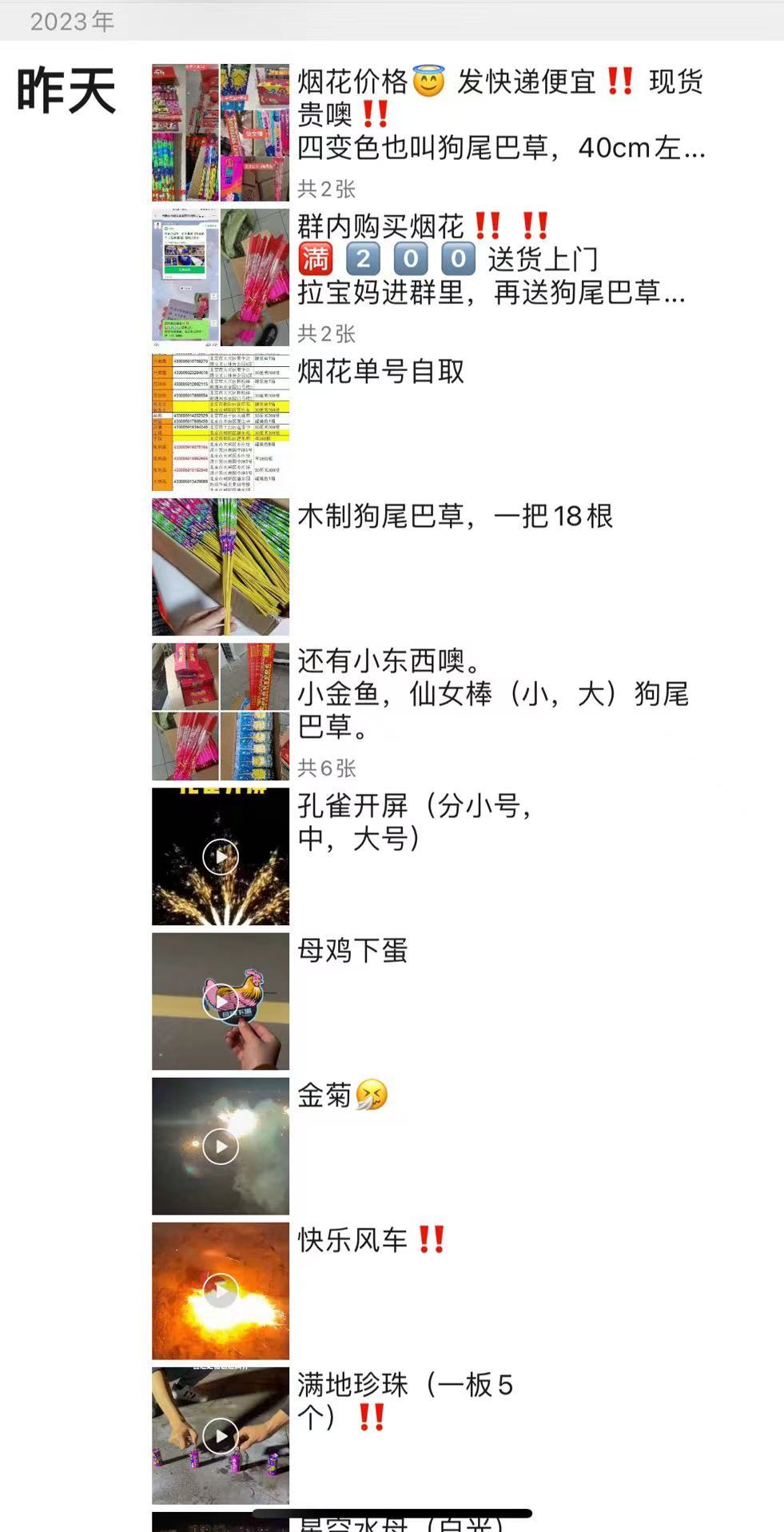Play the 快乐风车 video
This screenshot has width=784, height=1532.
[221, 1291]
